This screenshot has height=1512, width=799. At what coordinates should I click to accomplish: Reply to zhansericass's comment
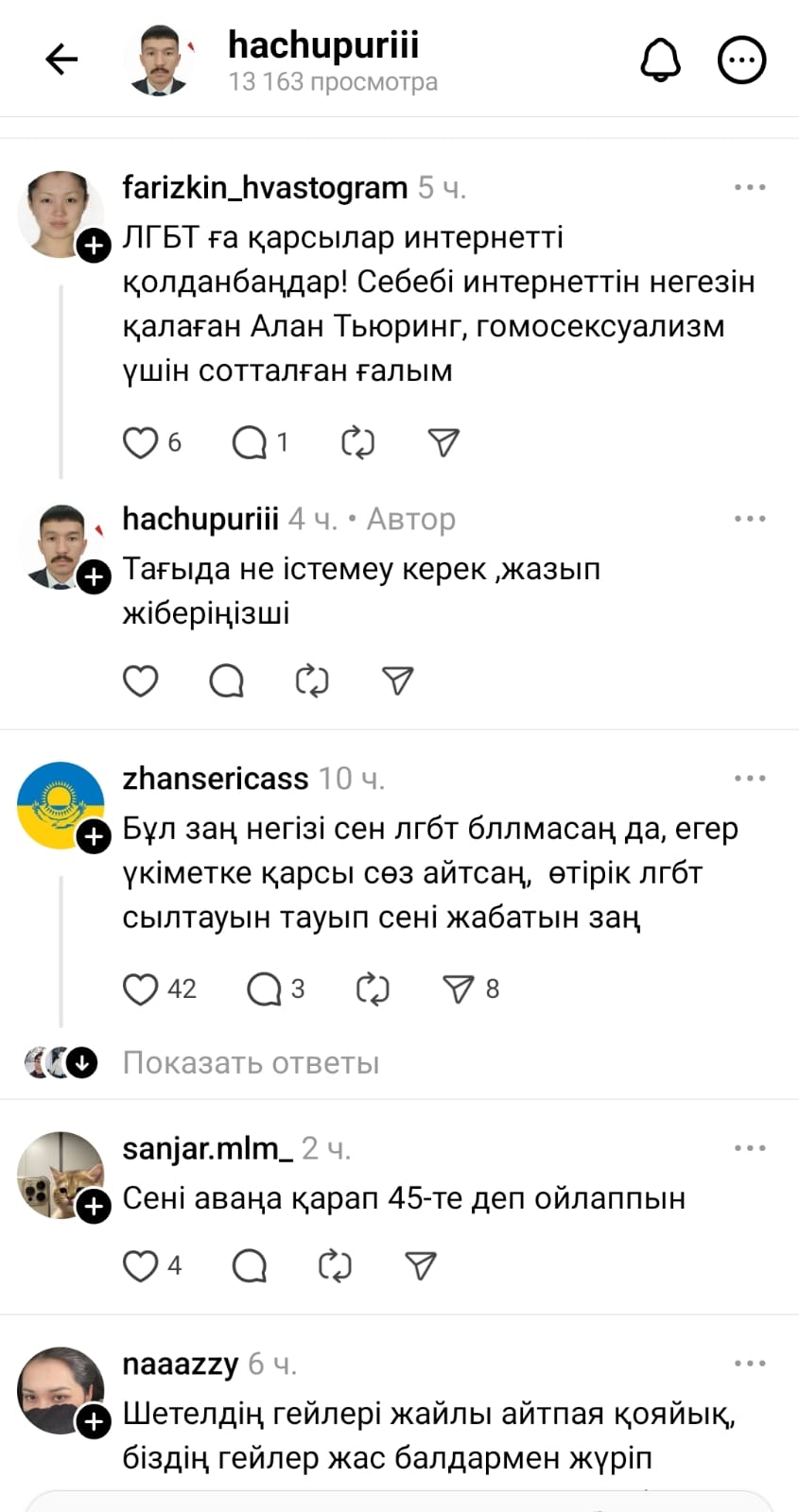(264, 988)
